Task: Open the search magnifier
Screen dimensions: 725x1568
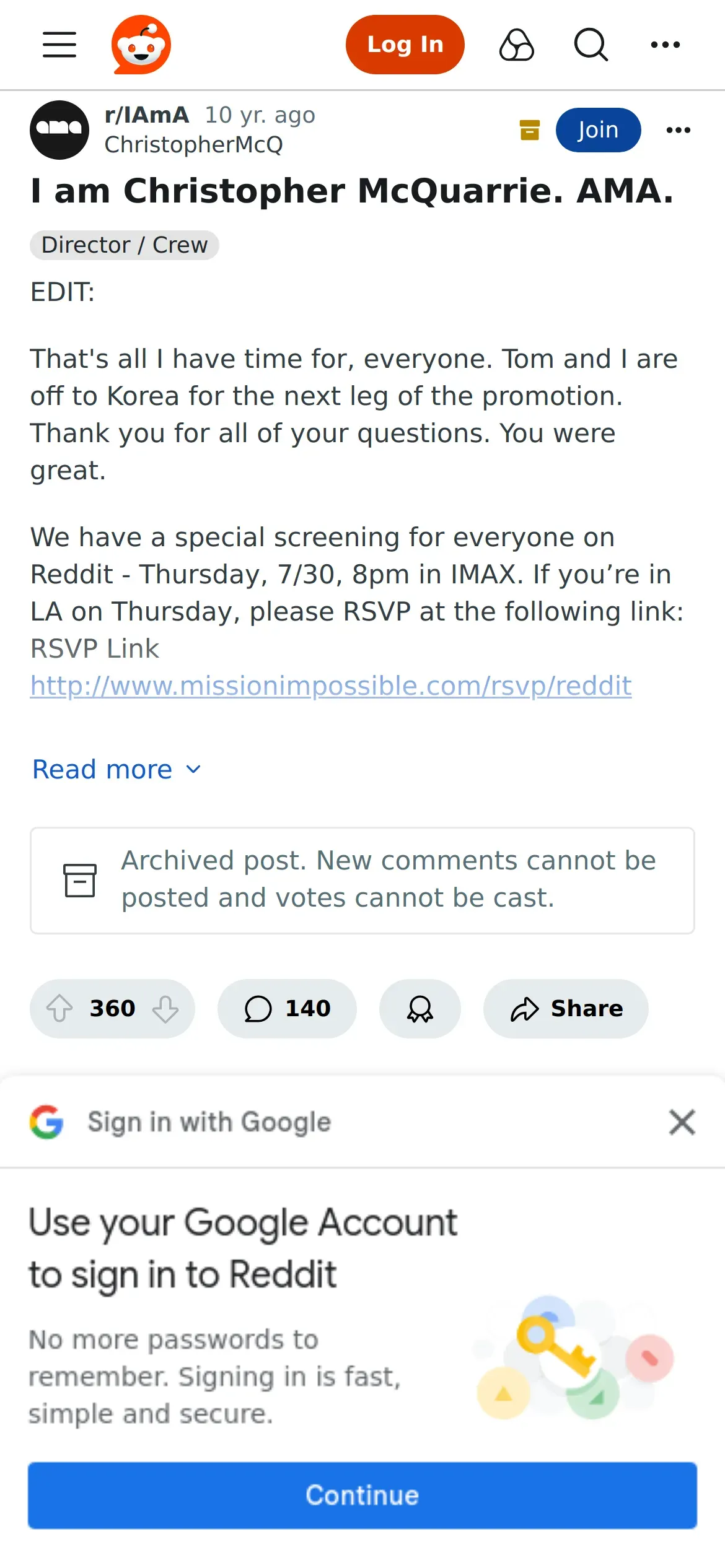Action: click(x=591, y=45)
